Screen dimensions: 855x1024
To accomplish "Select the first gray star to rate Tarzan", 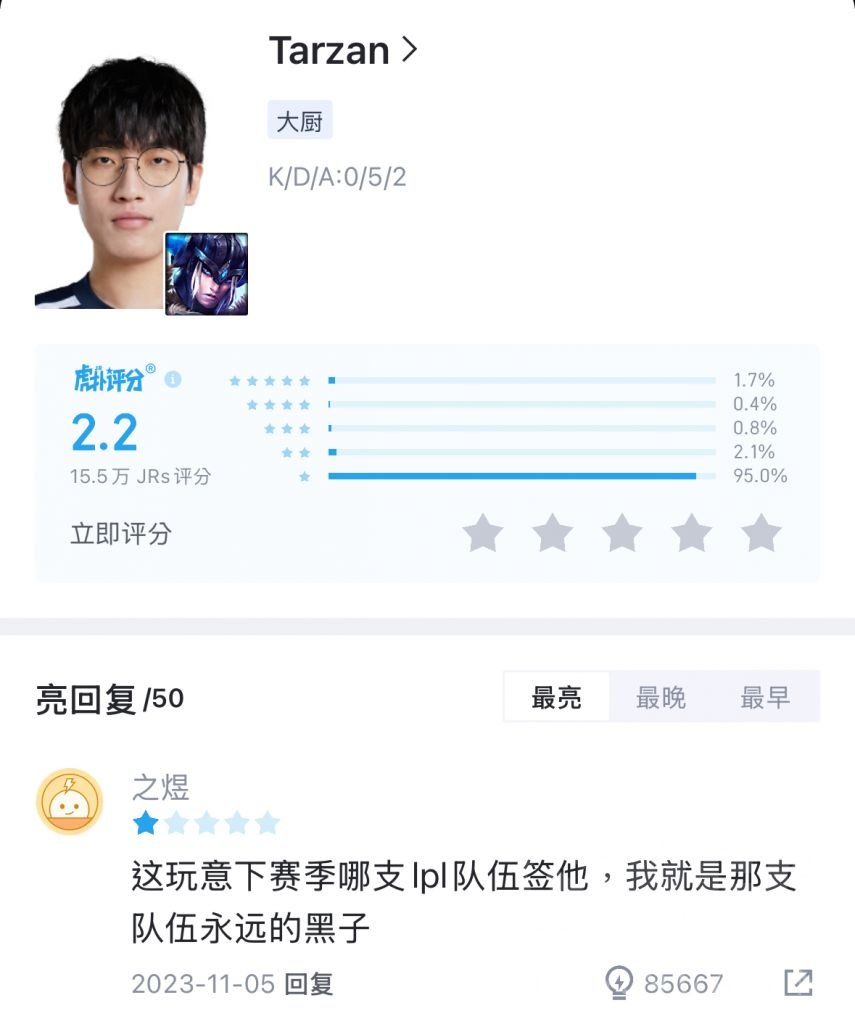I will pos(485,535).
